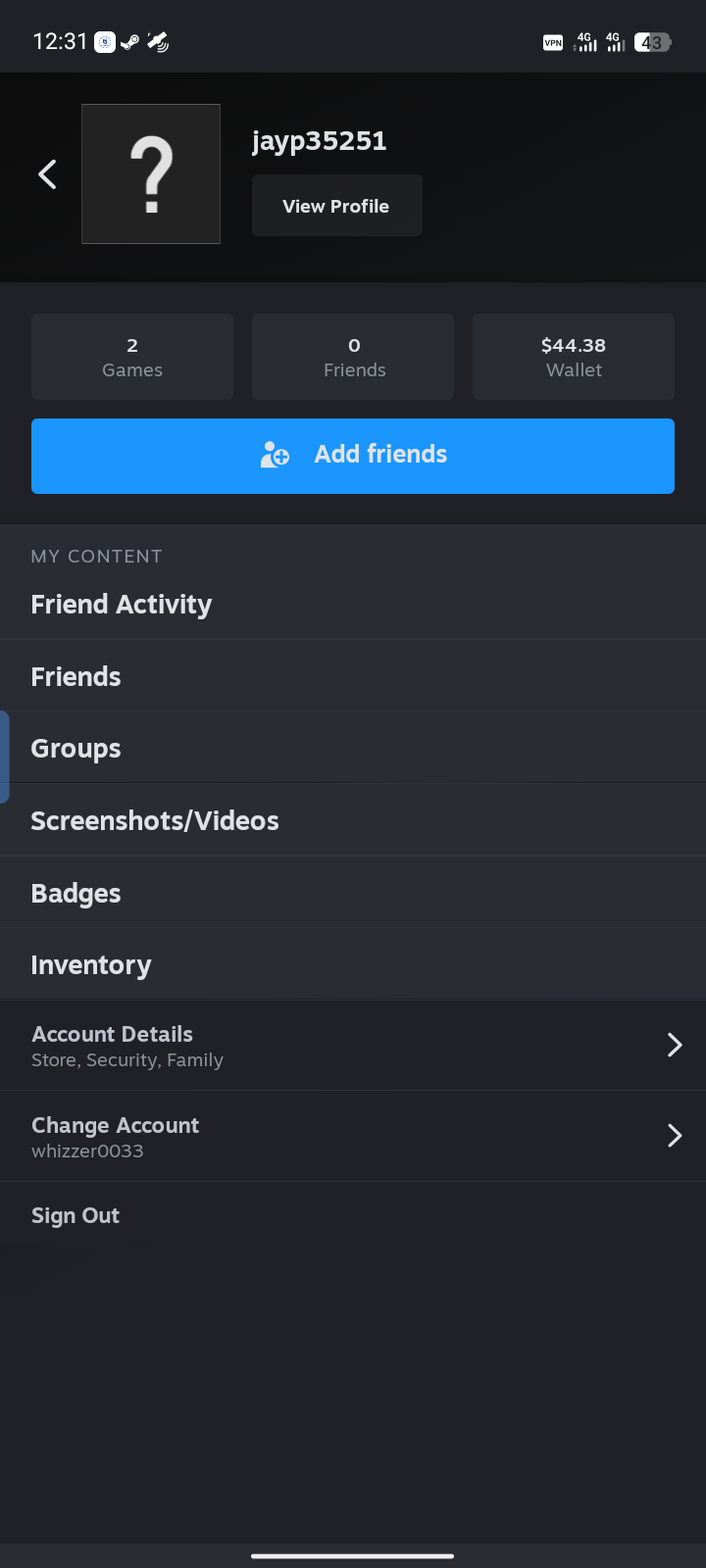The image size is (706, 1568).
Task: Tap the add friends person icon
Action: (x=275, y=455)
